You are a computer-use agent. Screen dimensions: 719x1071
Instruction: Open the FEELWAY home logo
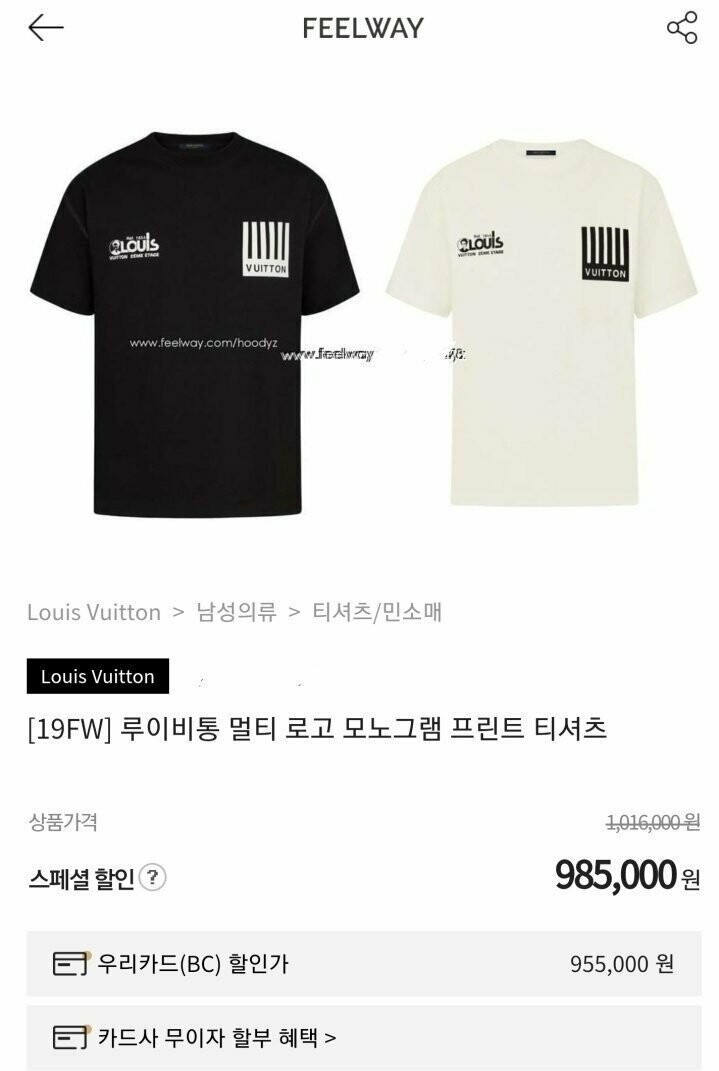pos(363,28)
